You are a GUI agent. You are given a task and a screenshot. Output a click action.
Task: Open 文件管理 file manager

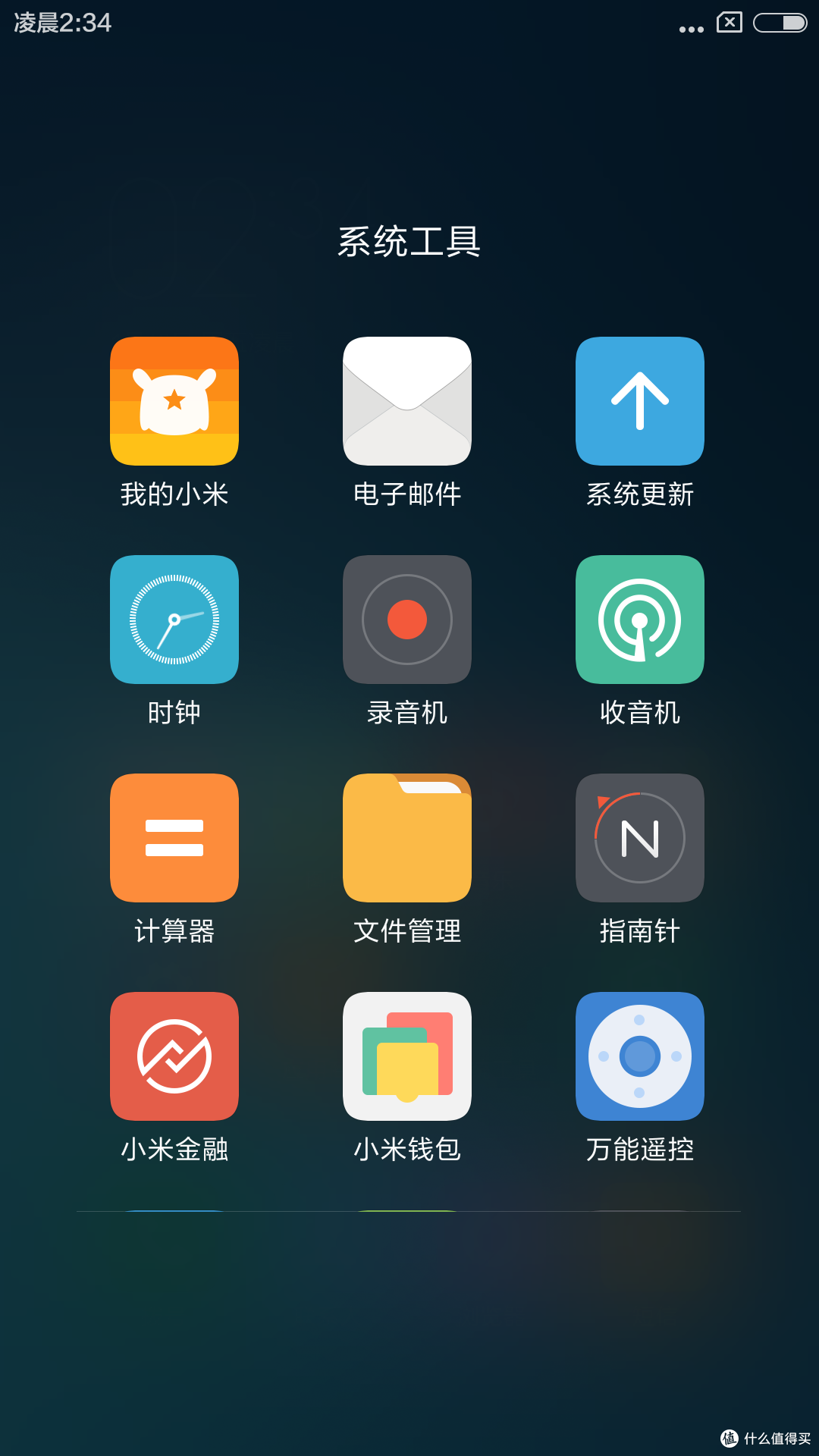coord(407,838)
